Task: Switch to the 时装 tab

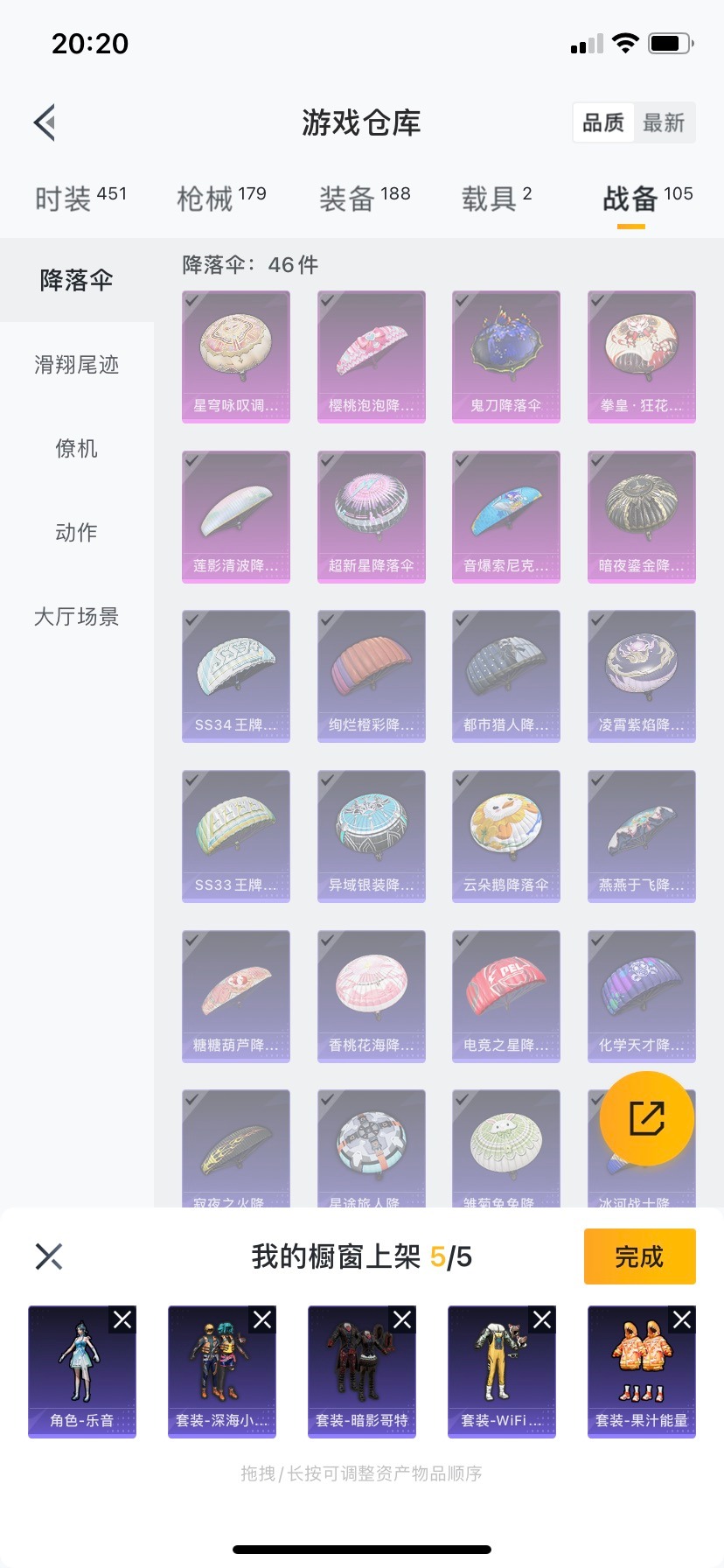Action: tap(80, 199)
